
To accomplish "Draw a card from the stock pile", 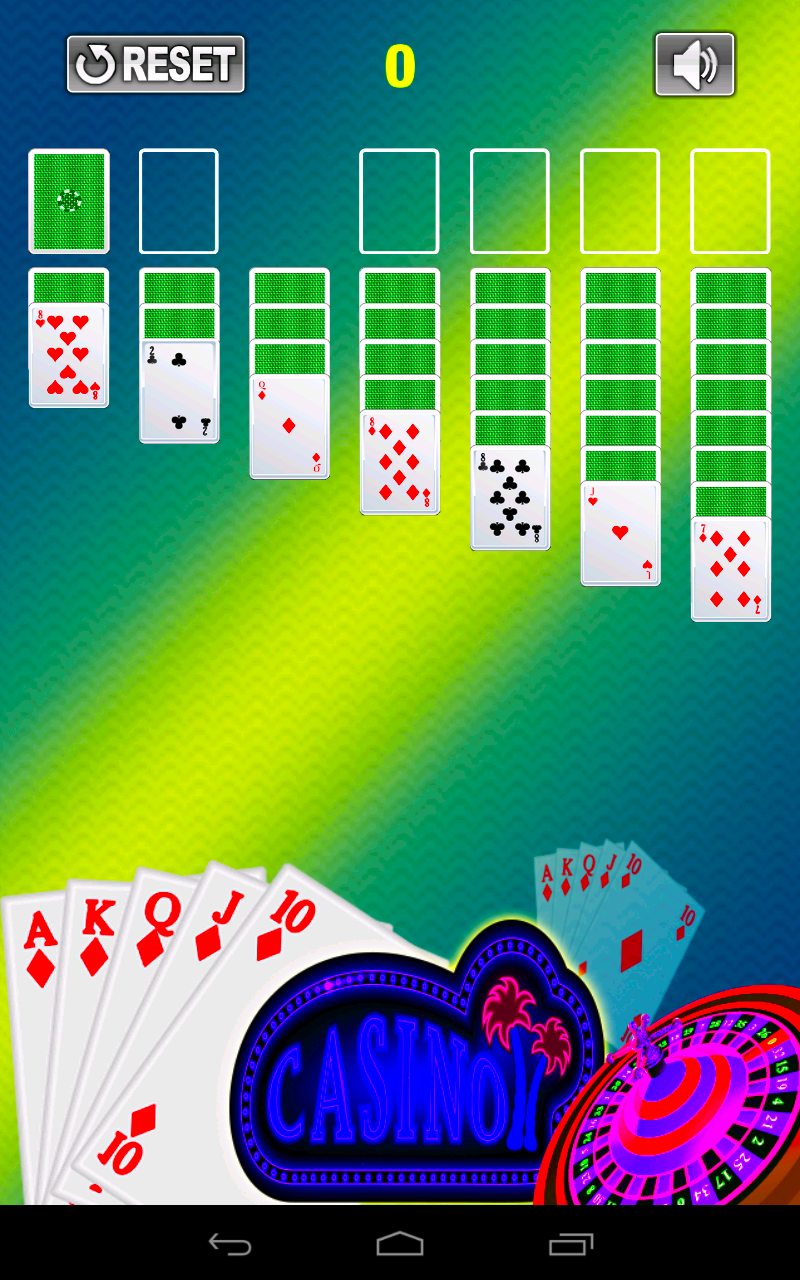I will pyautogui.click(x=69, y=201).
